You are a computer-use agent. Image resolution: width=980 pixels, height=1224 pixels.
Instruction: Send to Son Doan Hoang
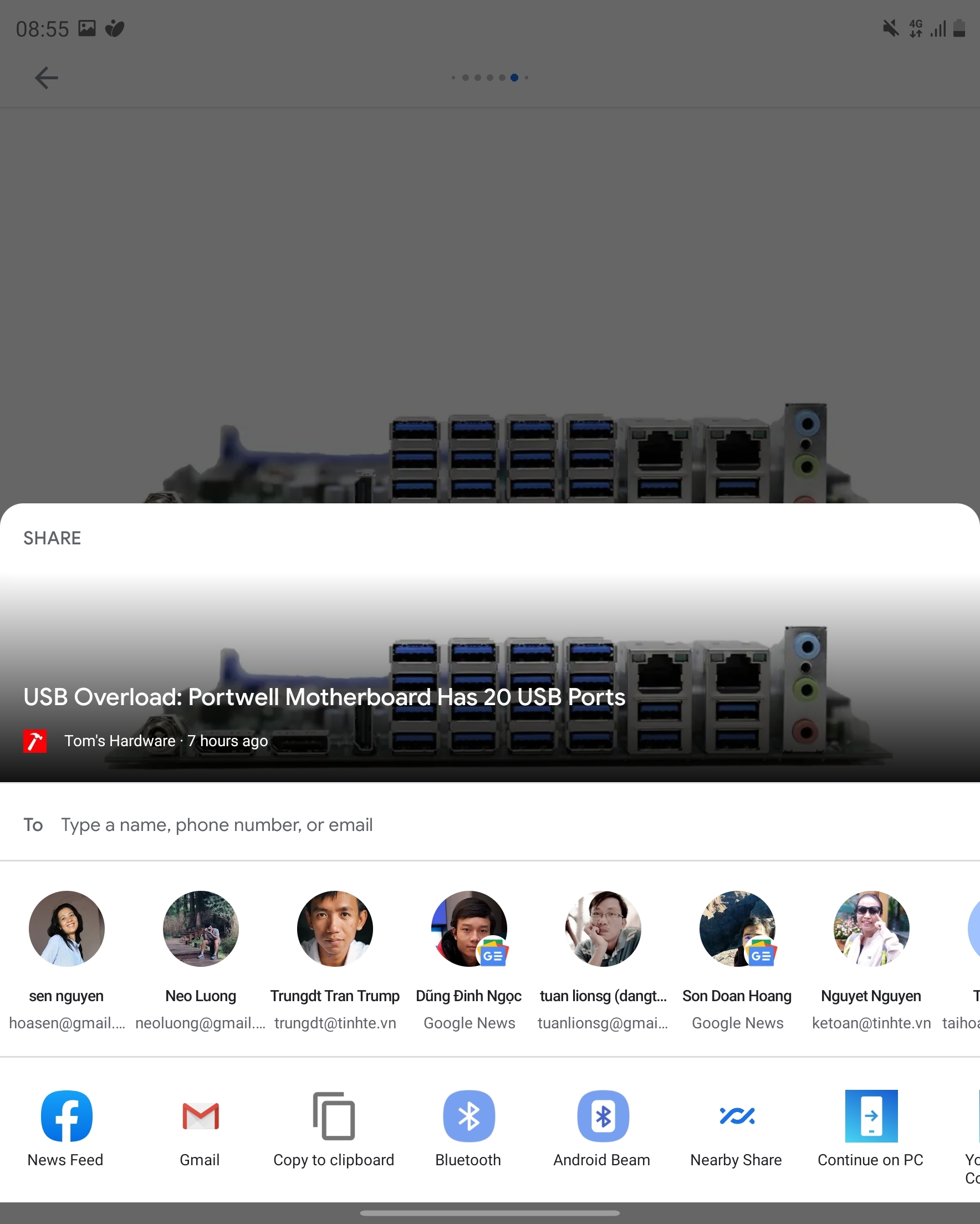point(737,929)
